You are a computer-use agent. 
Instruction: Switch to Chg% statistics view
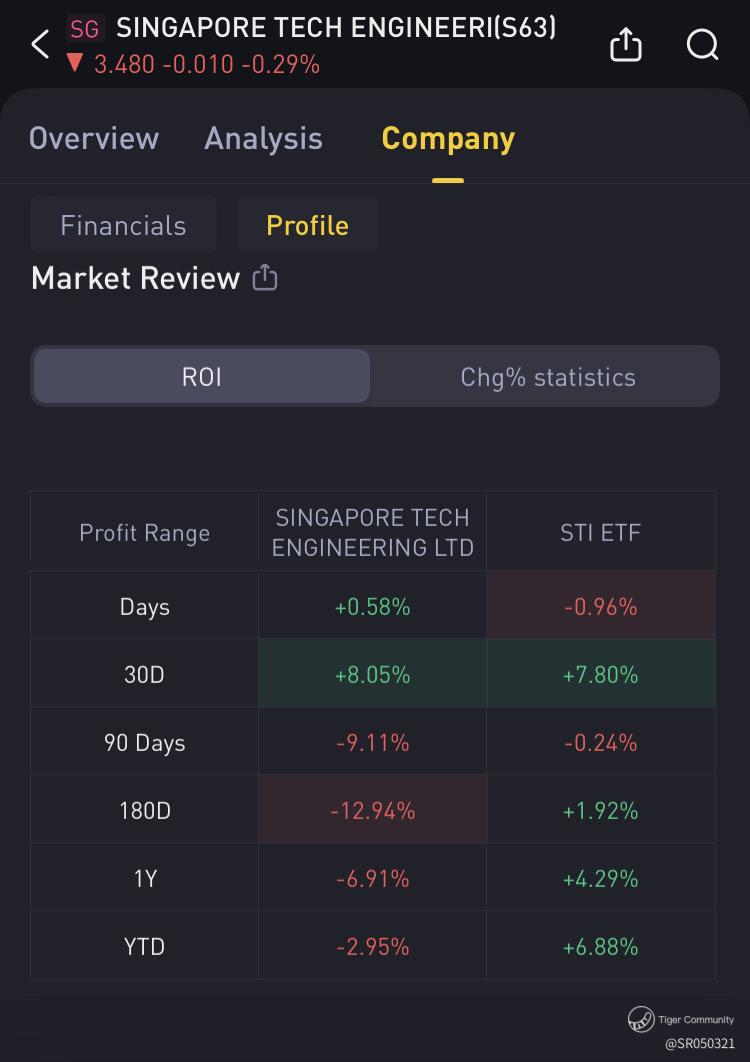tap(547, 377)
